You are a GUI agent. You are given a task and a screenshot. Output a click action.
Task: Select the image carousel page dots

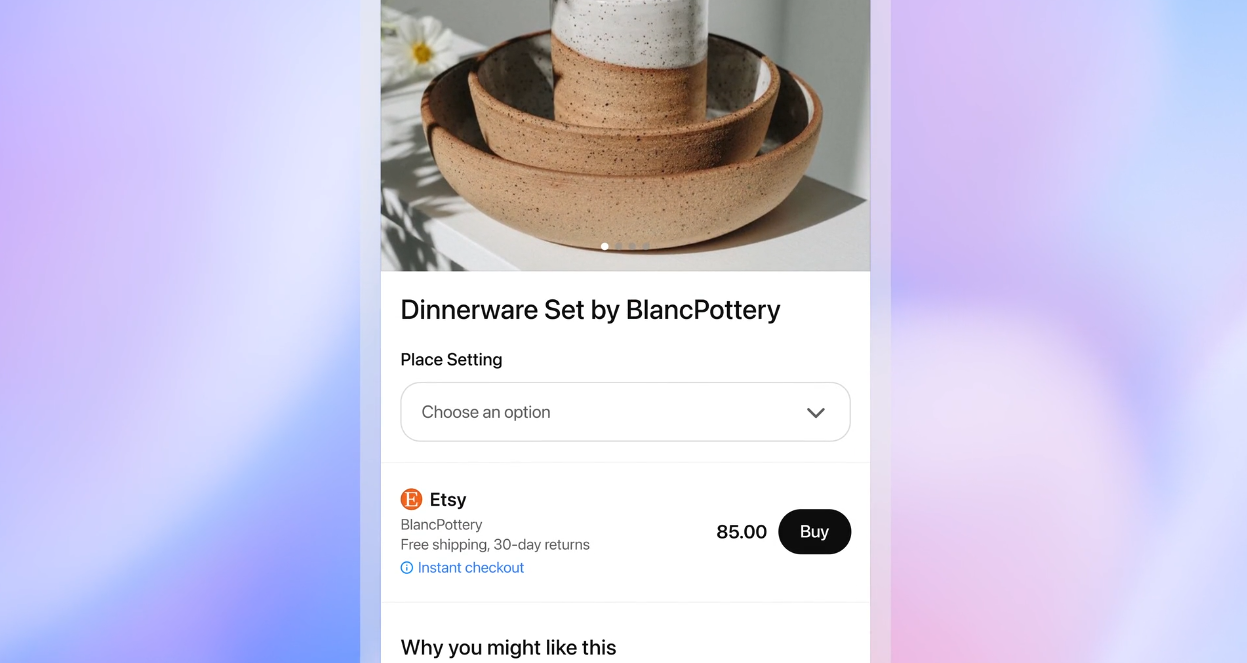625,246
